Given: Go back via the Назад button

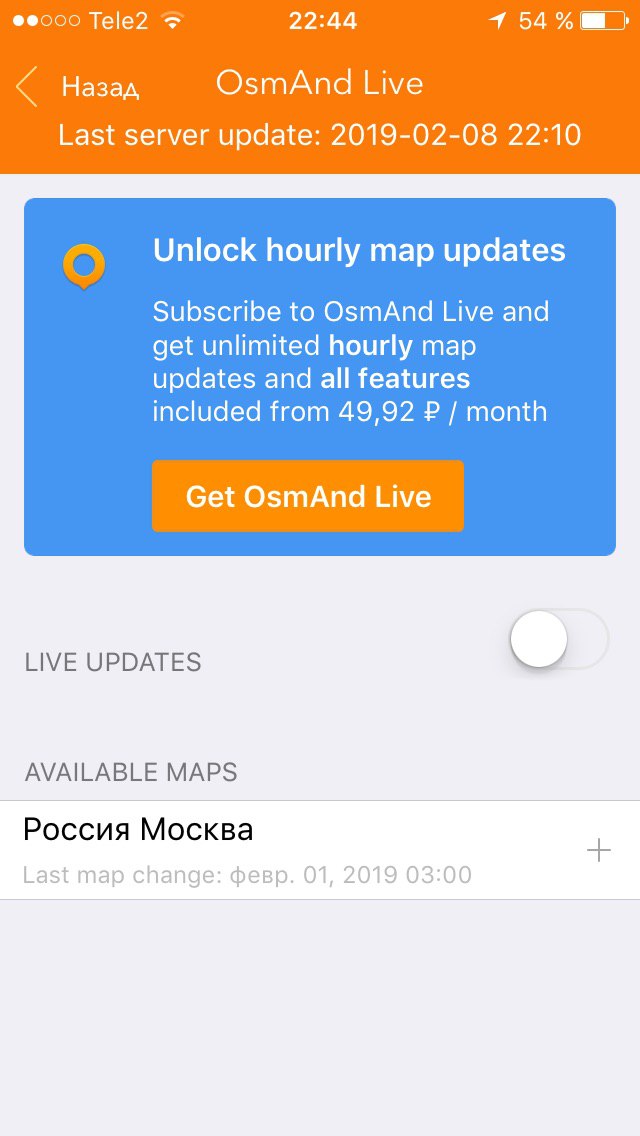Looking at the screenshot, I should point(78,86).
